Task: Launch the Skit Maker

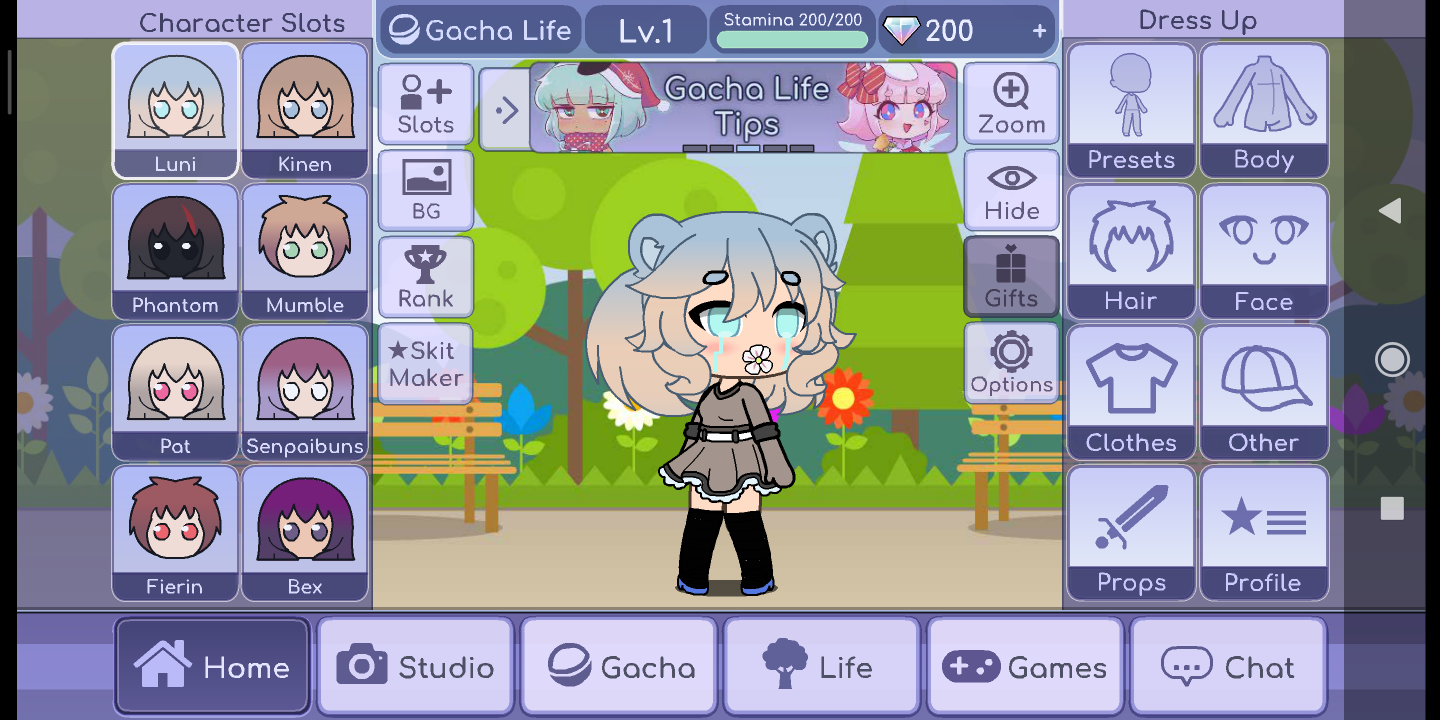Action: click(x=426, y=364)
